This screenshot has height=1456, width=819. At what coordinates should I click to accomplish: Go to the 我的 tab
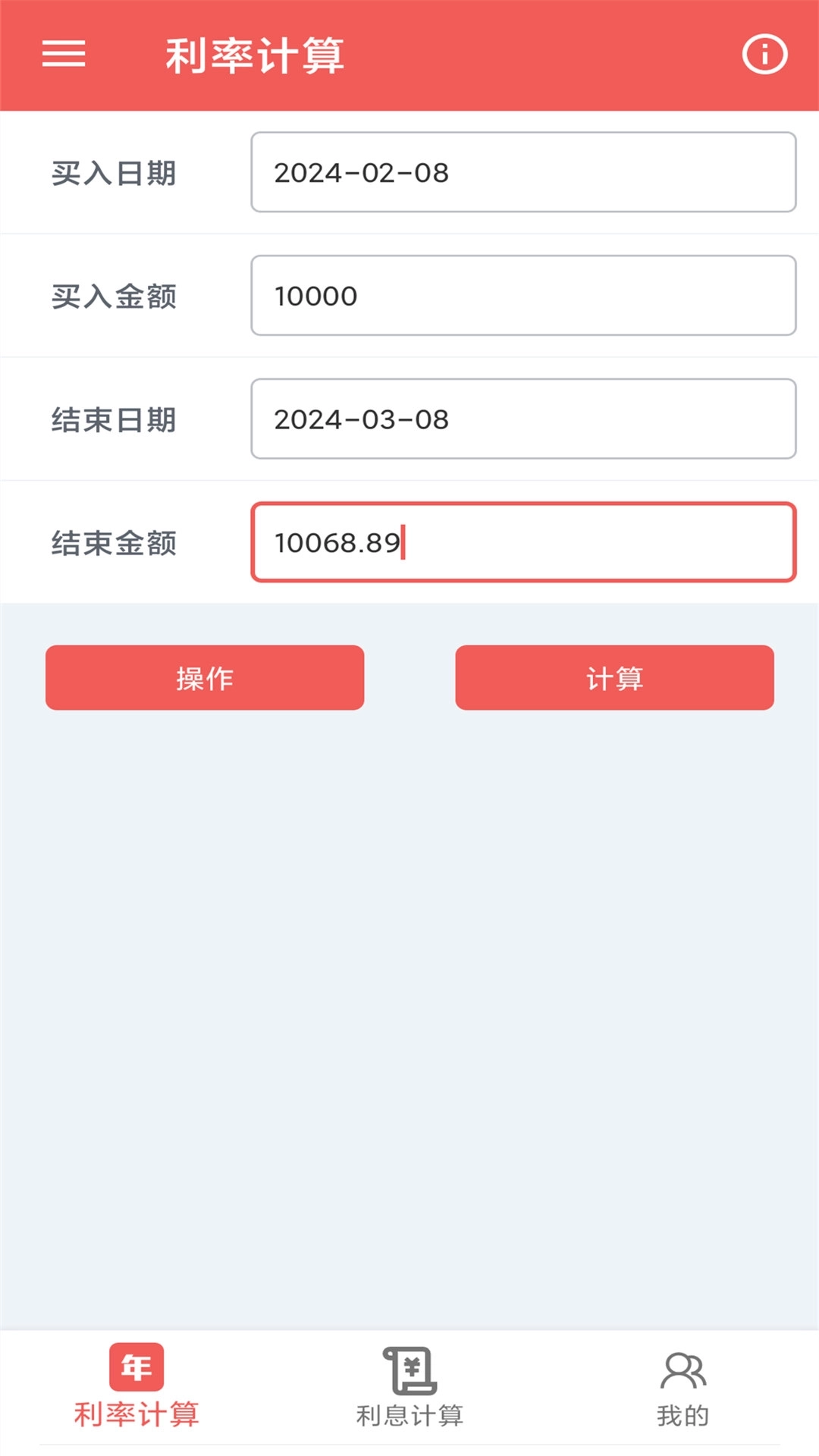(x=682, y=1386)
